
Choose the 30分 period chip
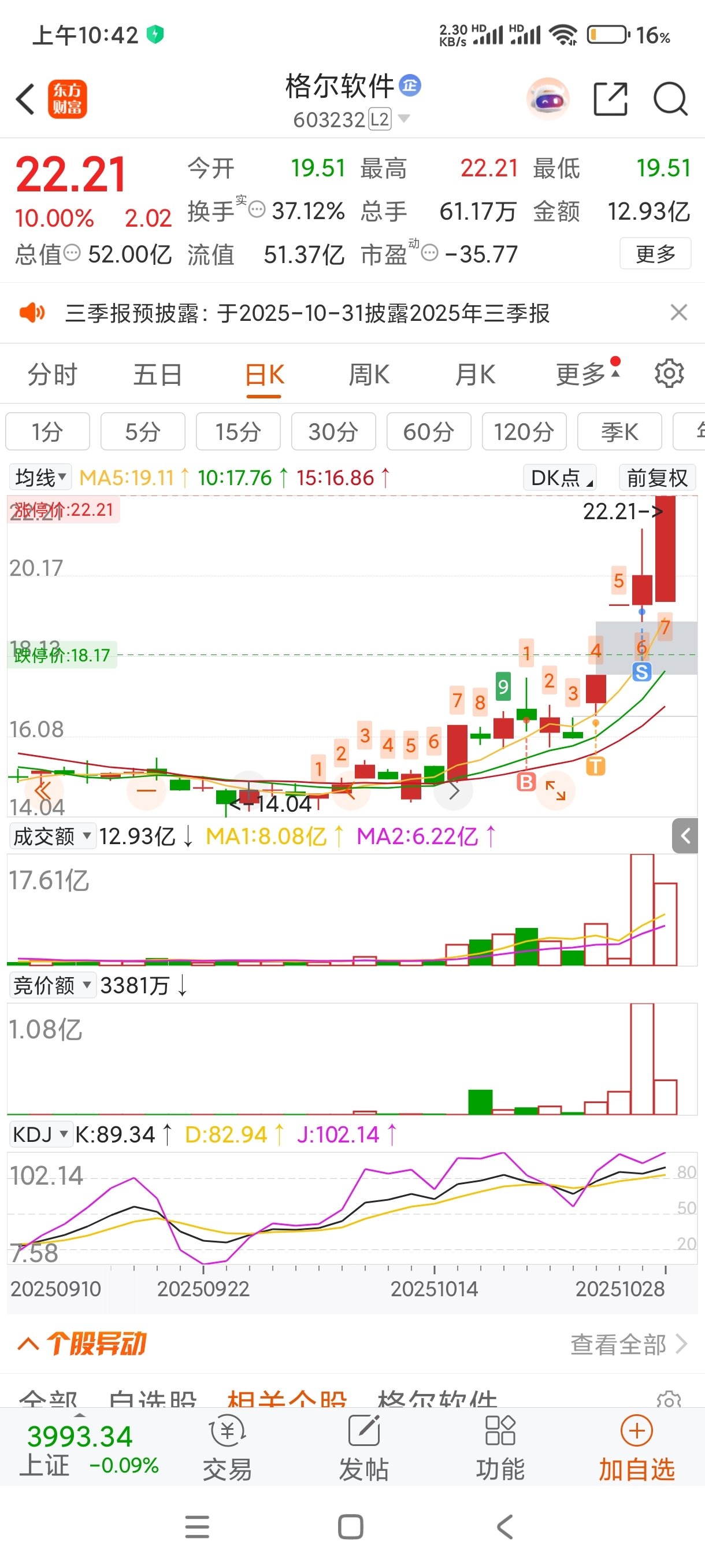point(333,431)
